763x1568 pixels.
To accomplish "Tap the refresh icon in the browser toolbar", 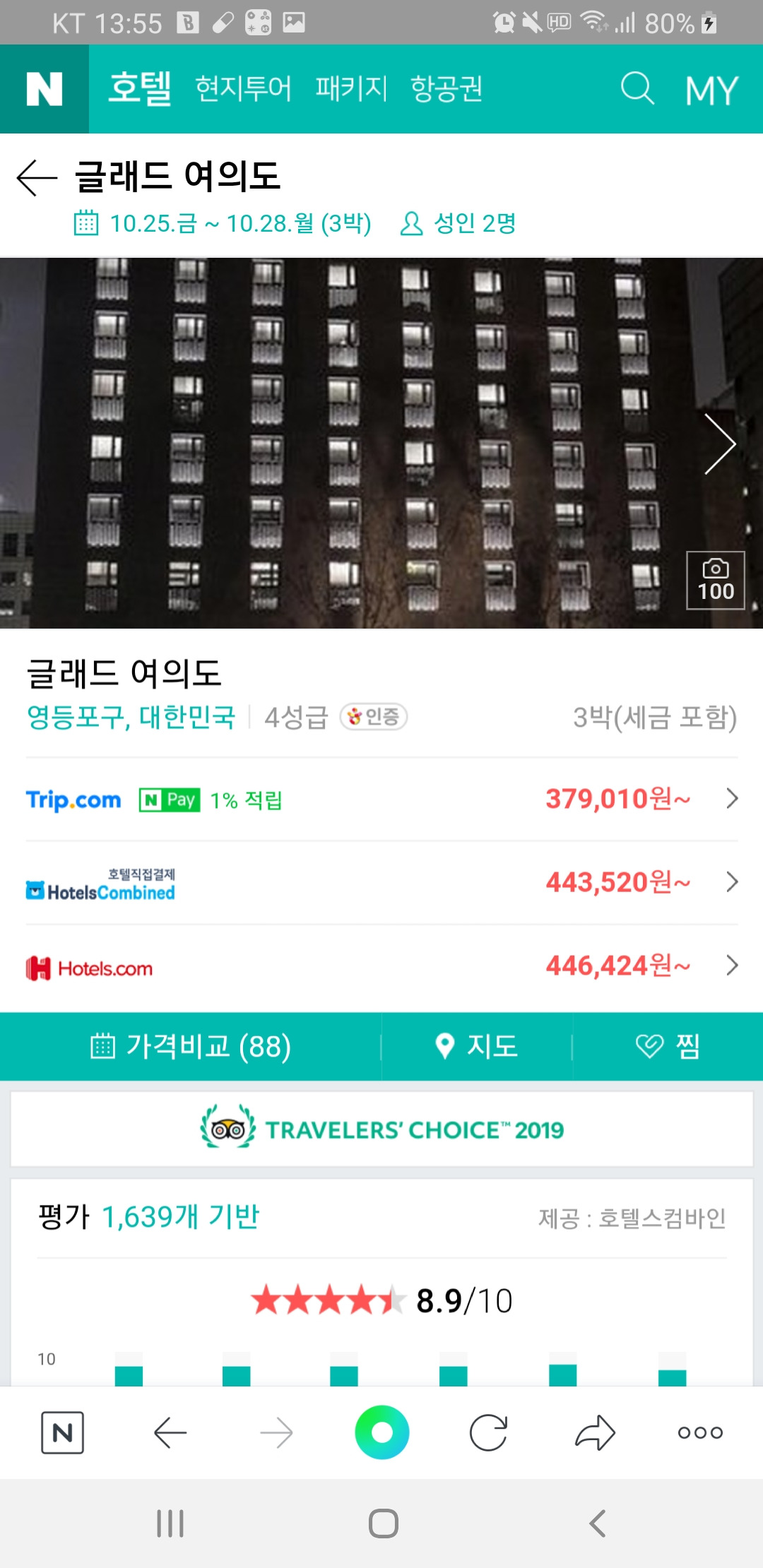I will tap(487, 1432).
